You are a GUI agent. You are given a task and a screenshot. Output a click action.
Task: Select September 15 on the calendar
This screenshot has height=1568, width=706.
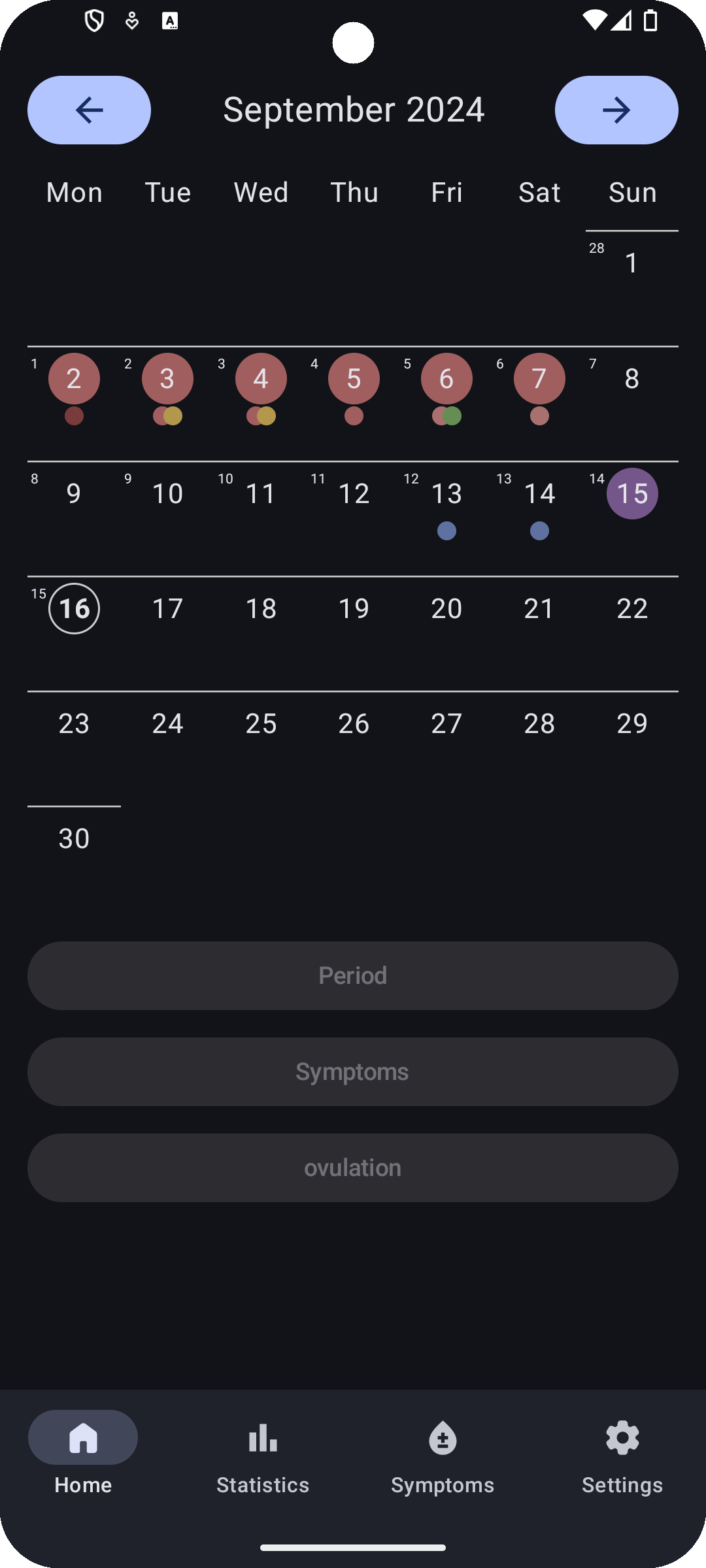point(632,493)
